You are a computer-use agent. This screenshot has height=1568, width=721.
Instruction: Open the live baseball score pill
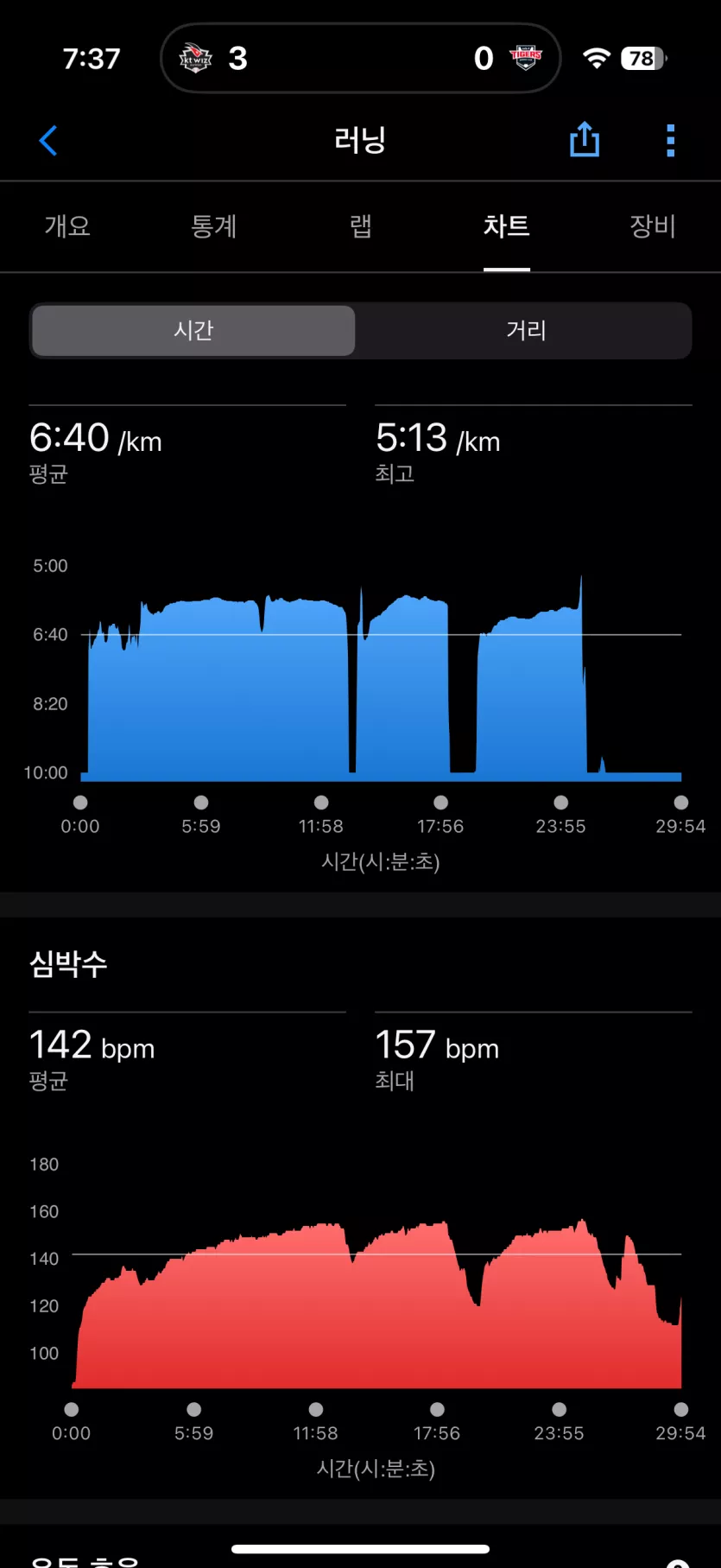[x=361, y=59]
